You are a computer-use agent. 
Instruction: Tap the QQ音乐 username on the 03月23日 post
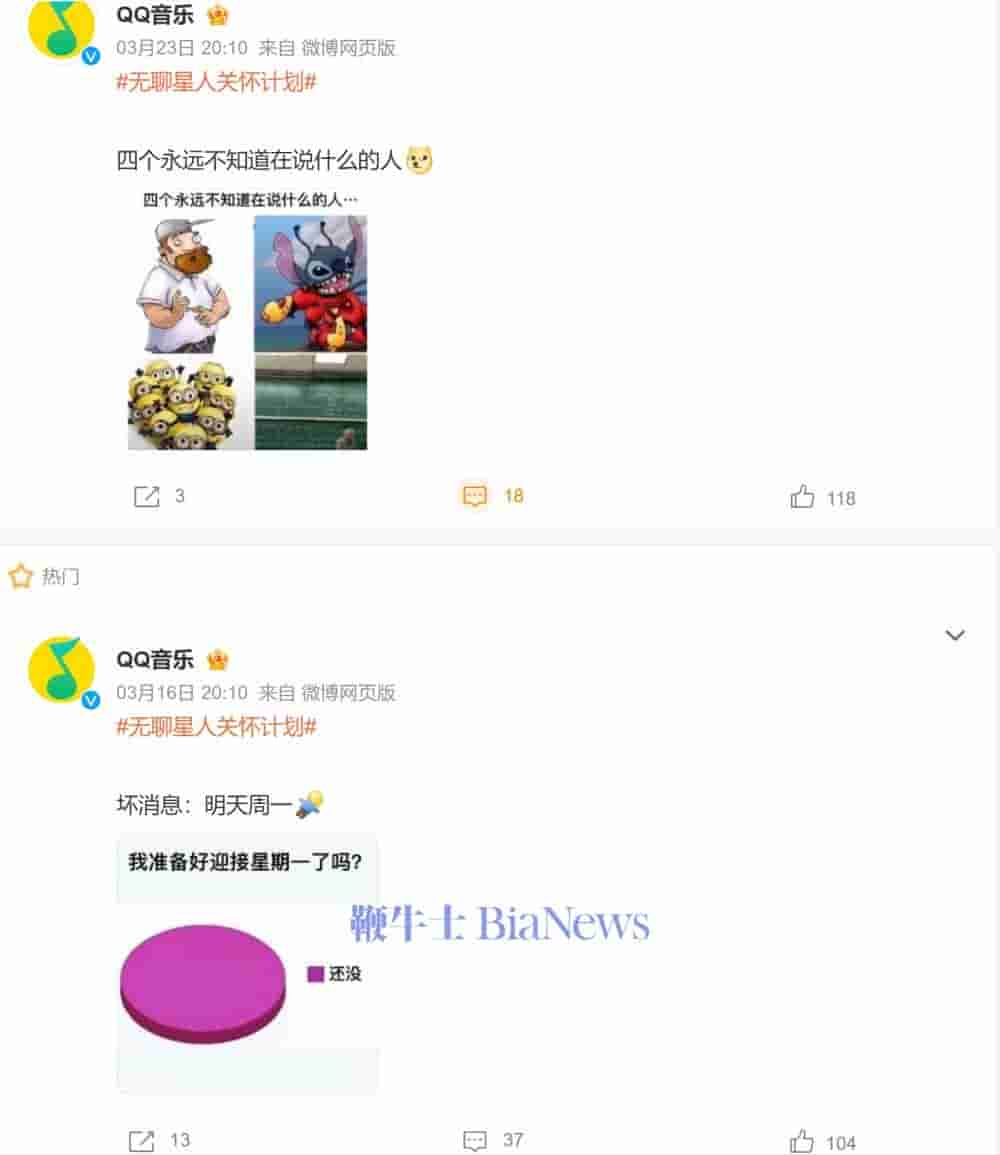coord(155,15)
